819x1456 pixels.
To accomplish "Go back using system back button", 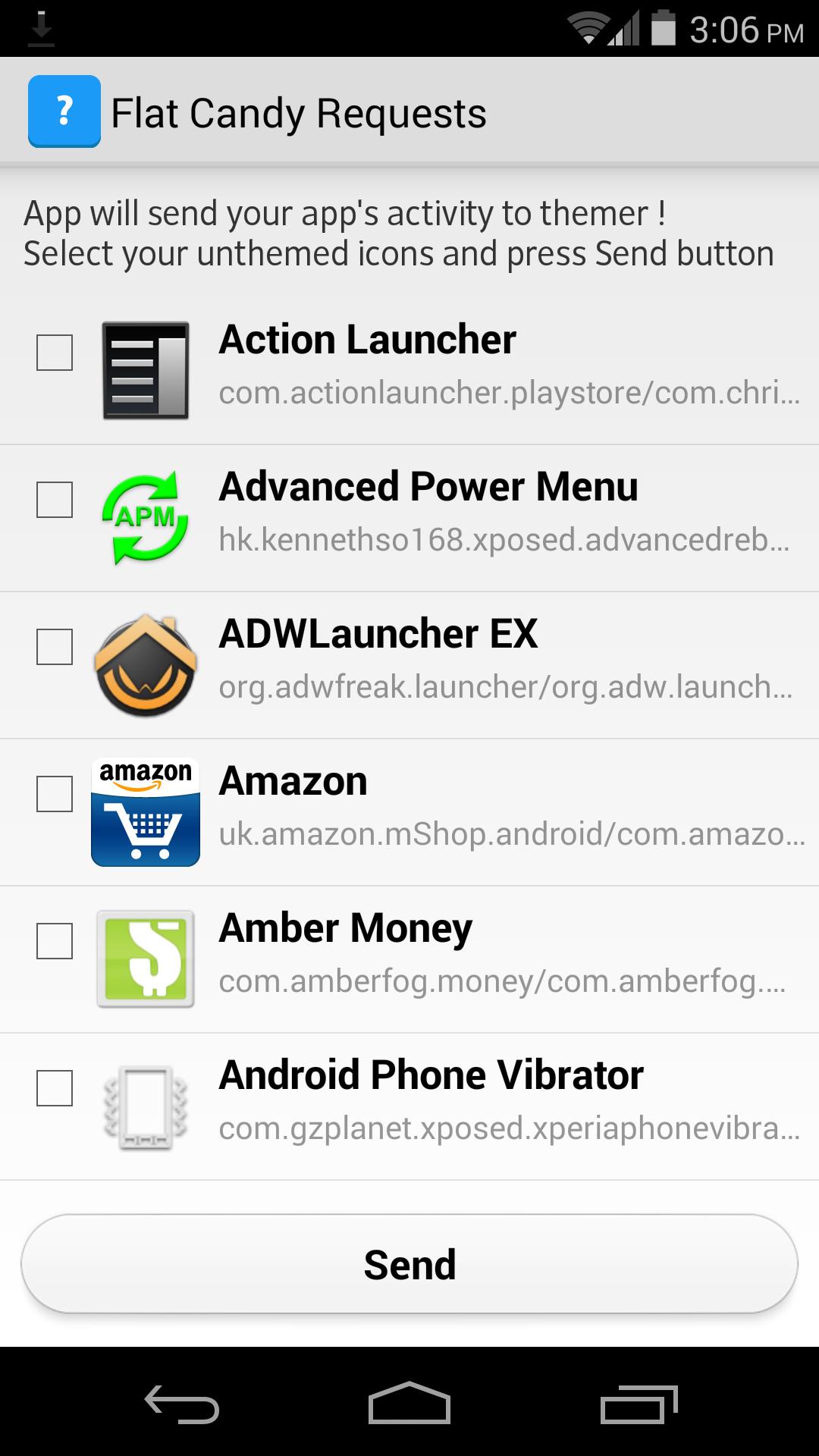I will coord(182,1403).
